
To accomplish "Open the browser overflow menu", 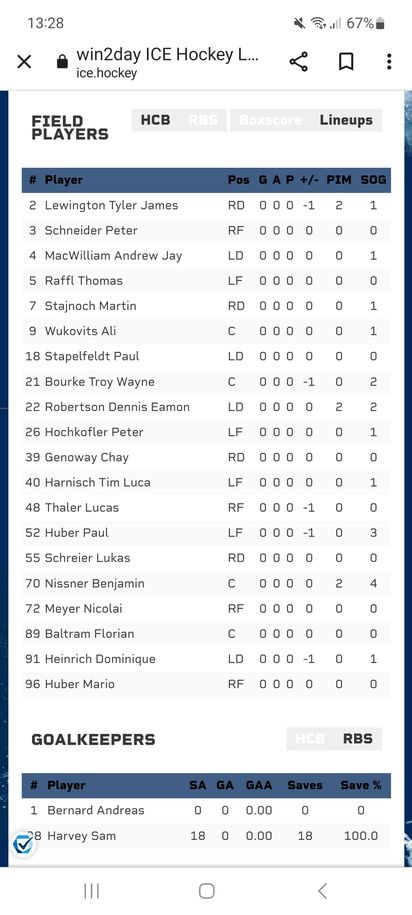I will (x=389, y=62).
